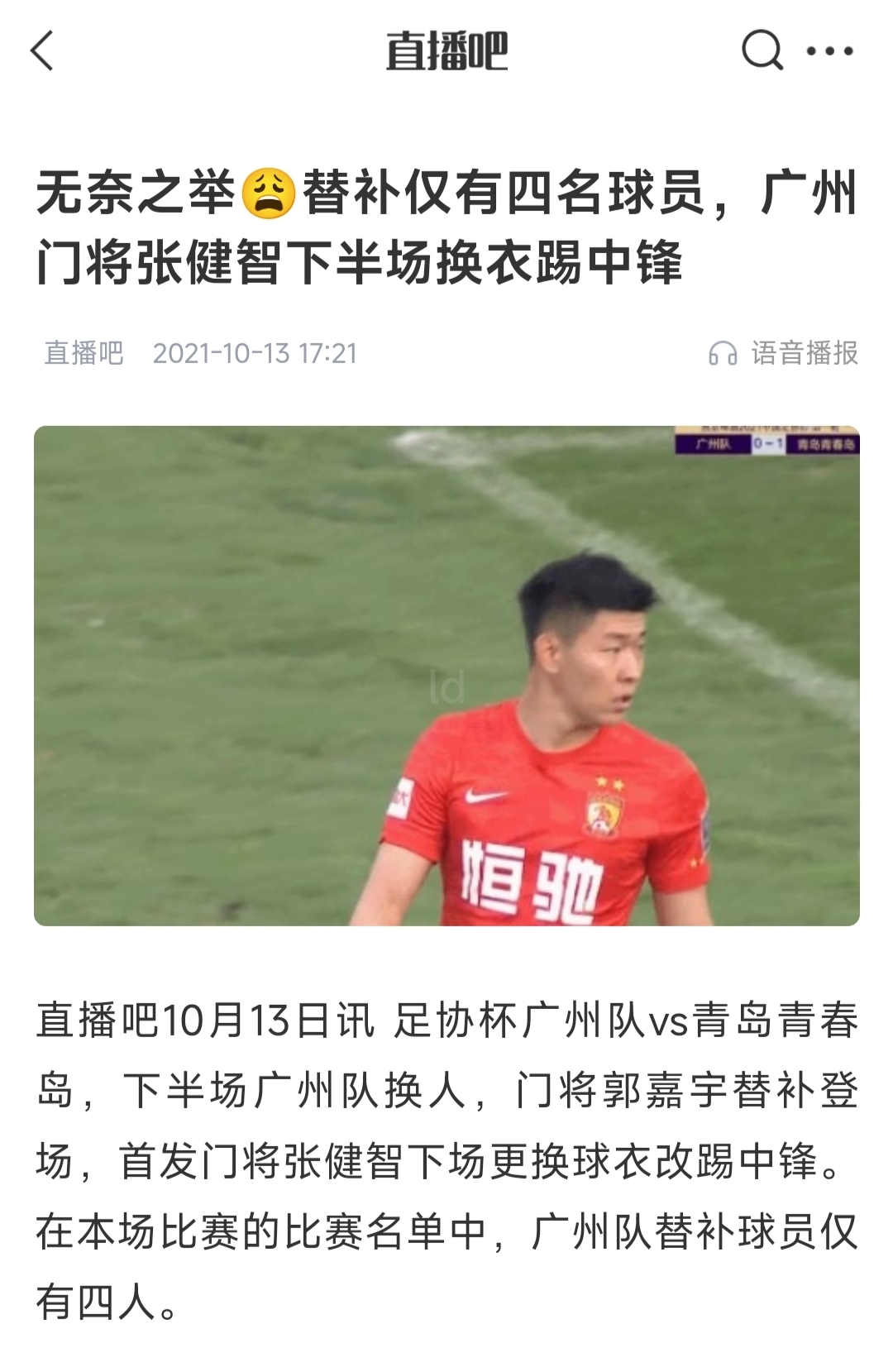Open the three-dot overflow menu

coord(829,50)
